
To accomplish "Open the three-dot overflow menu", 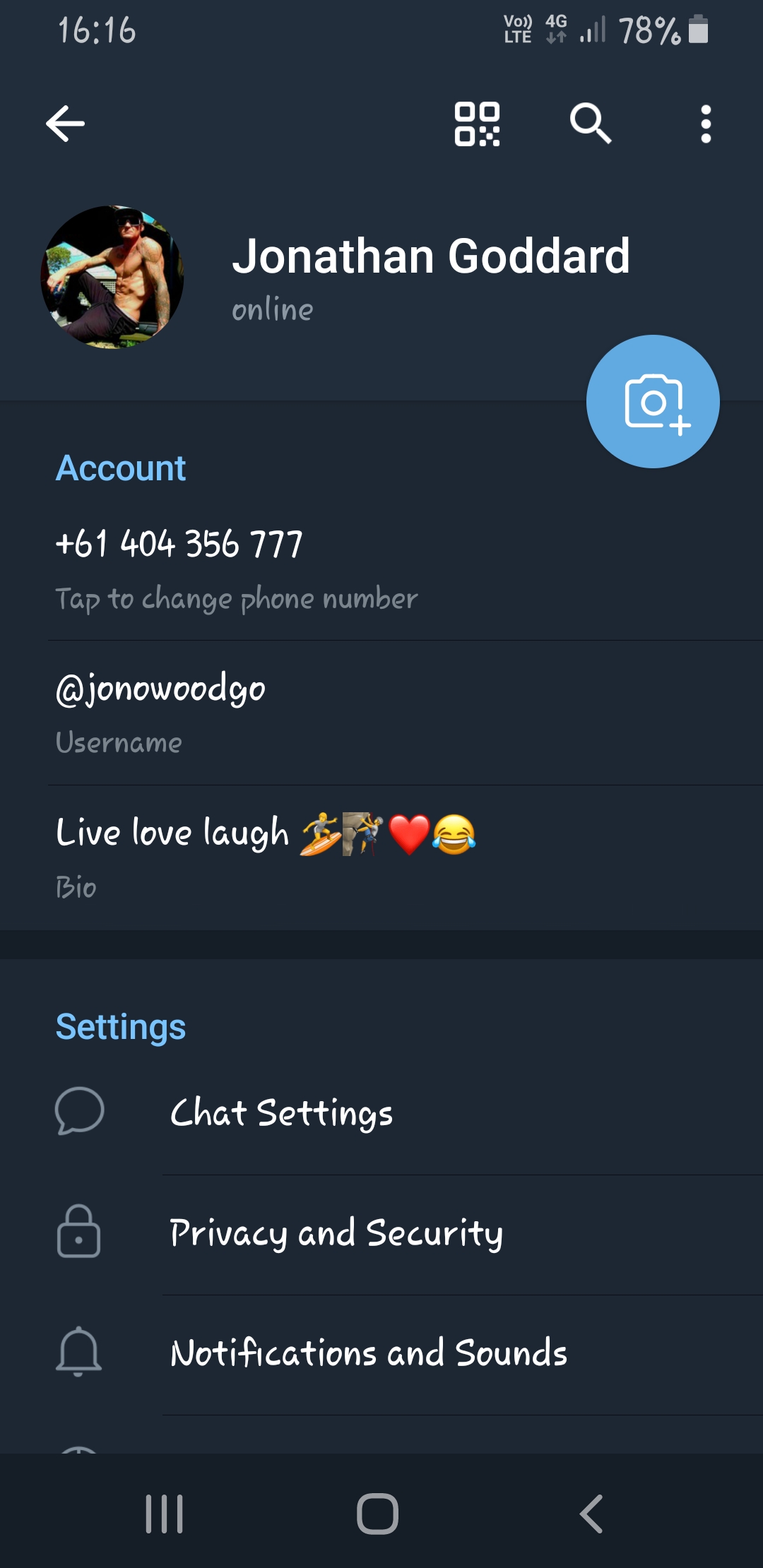I will tap(705, 124).
